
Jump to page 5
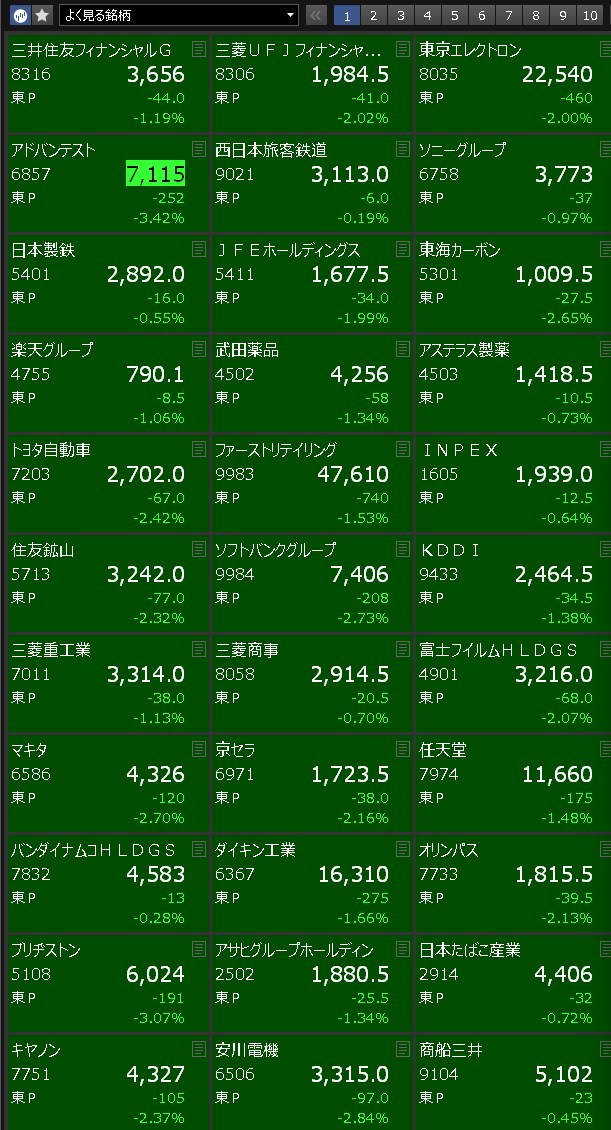point(455,15)
